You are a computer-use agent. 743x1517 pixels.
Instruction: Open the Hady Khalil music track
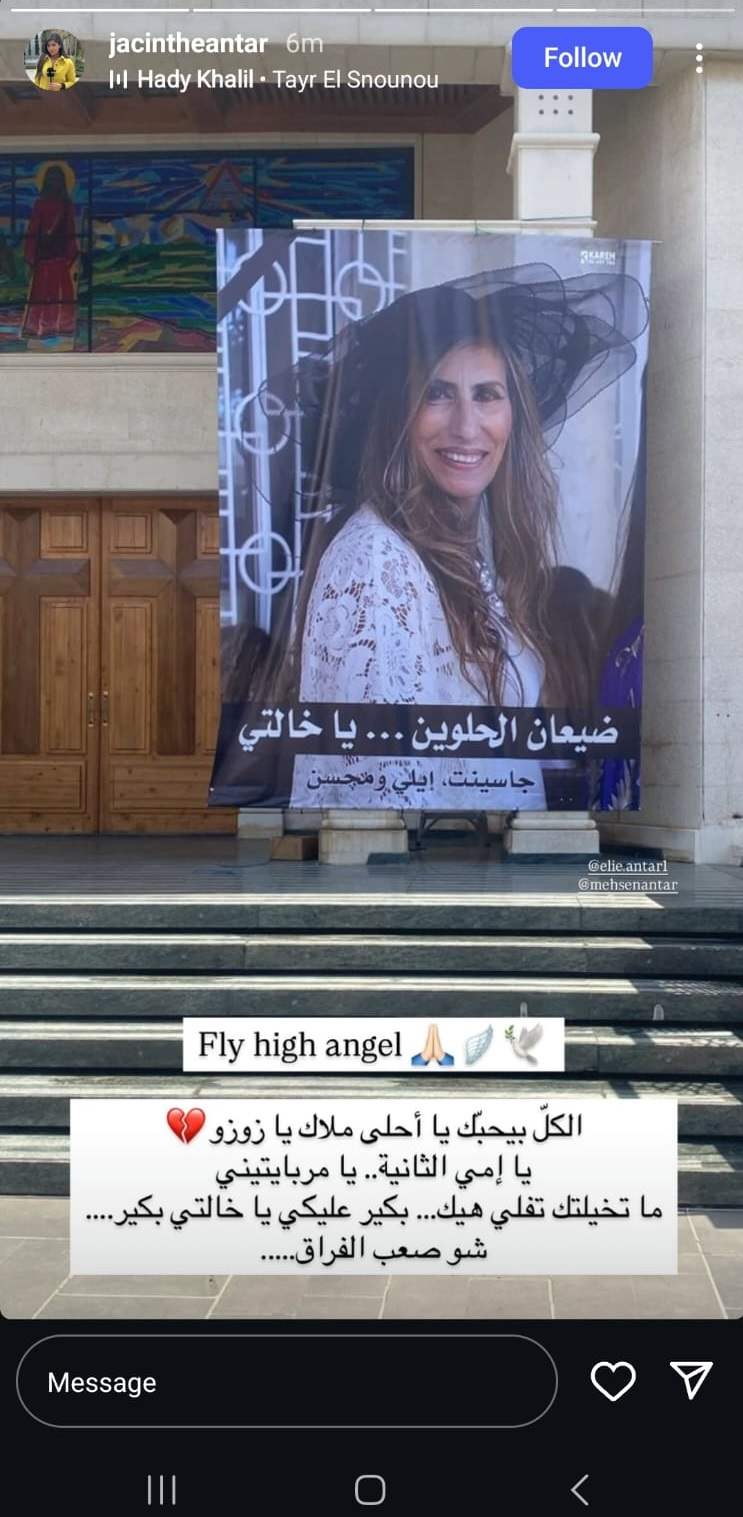coord(273,80)
